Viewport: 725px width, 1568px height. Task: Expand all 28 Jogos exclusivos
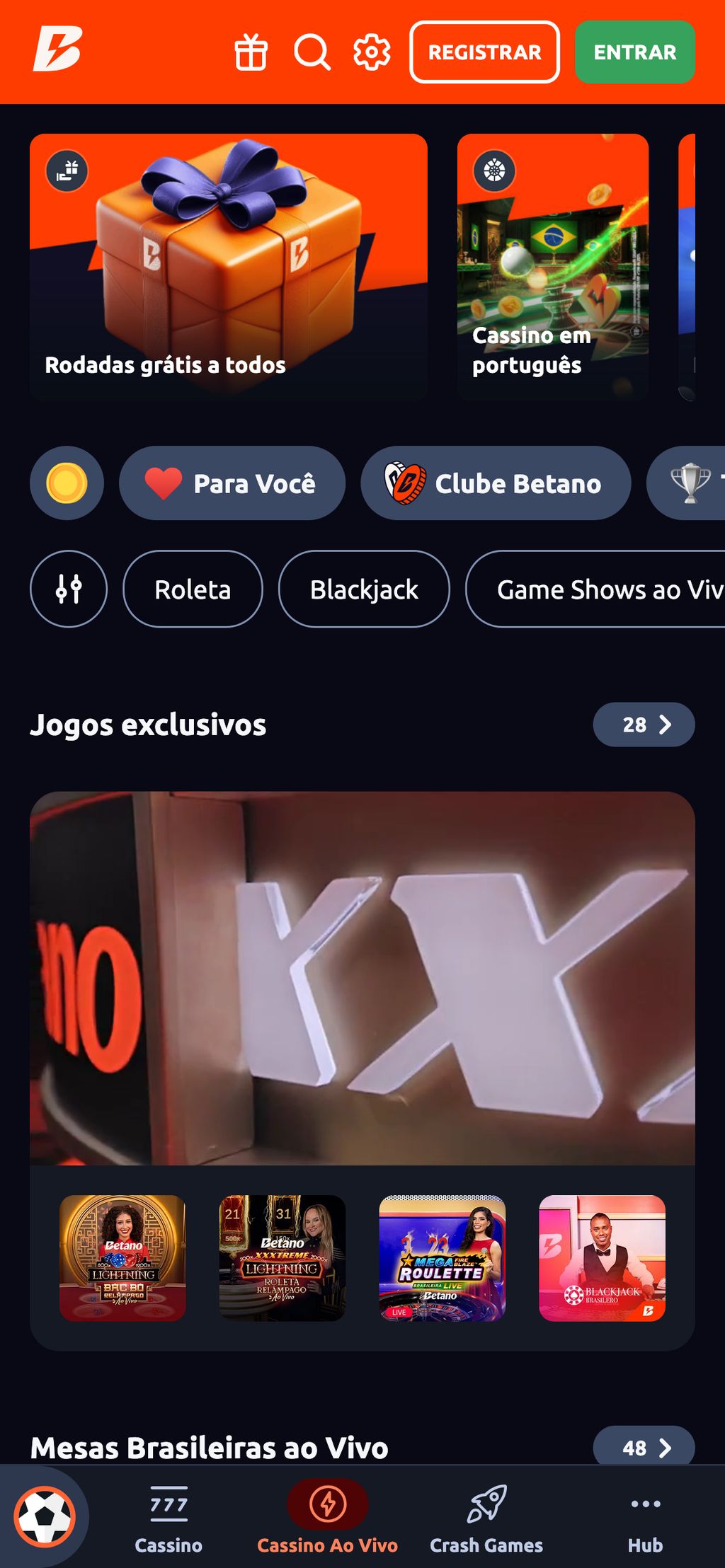coord(644,725)
